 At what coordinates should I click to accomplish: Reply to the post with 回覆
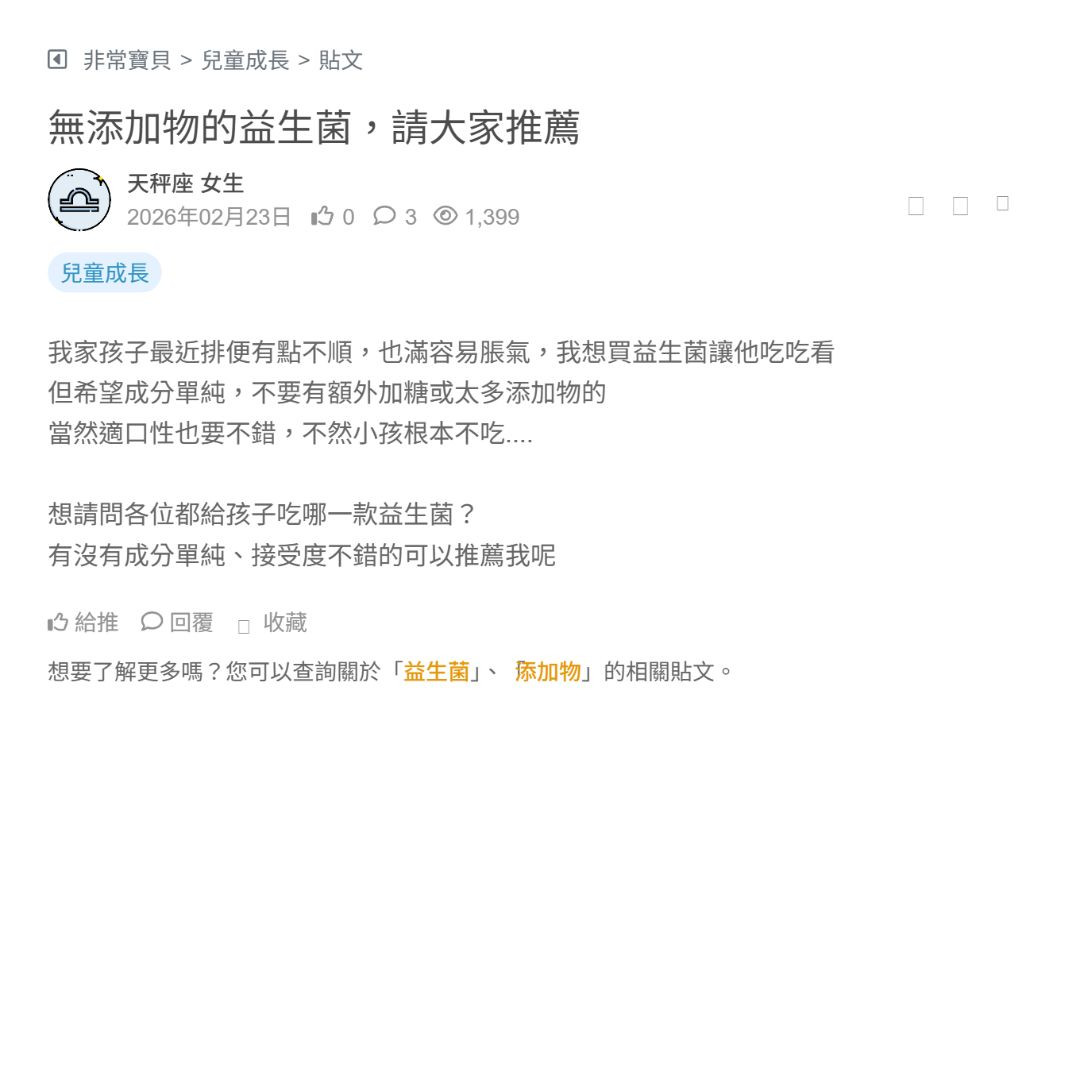(x=178, y=622)
